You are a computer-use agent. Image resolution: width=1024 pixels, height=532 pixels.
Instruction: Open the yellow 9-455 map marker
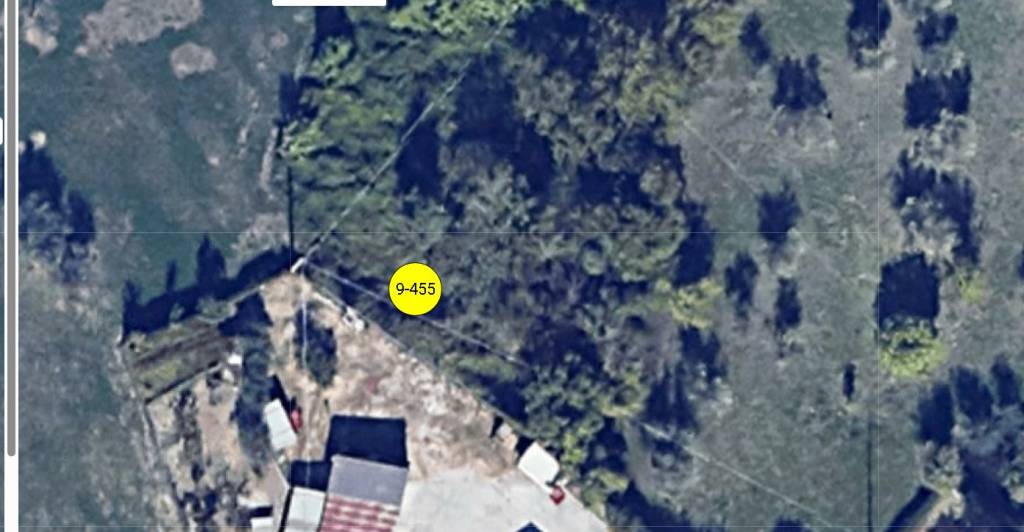point(414,289)
